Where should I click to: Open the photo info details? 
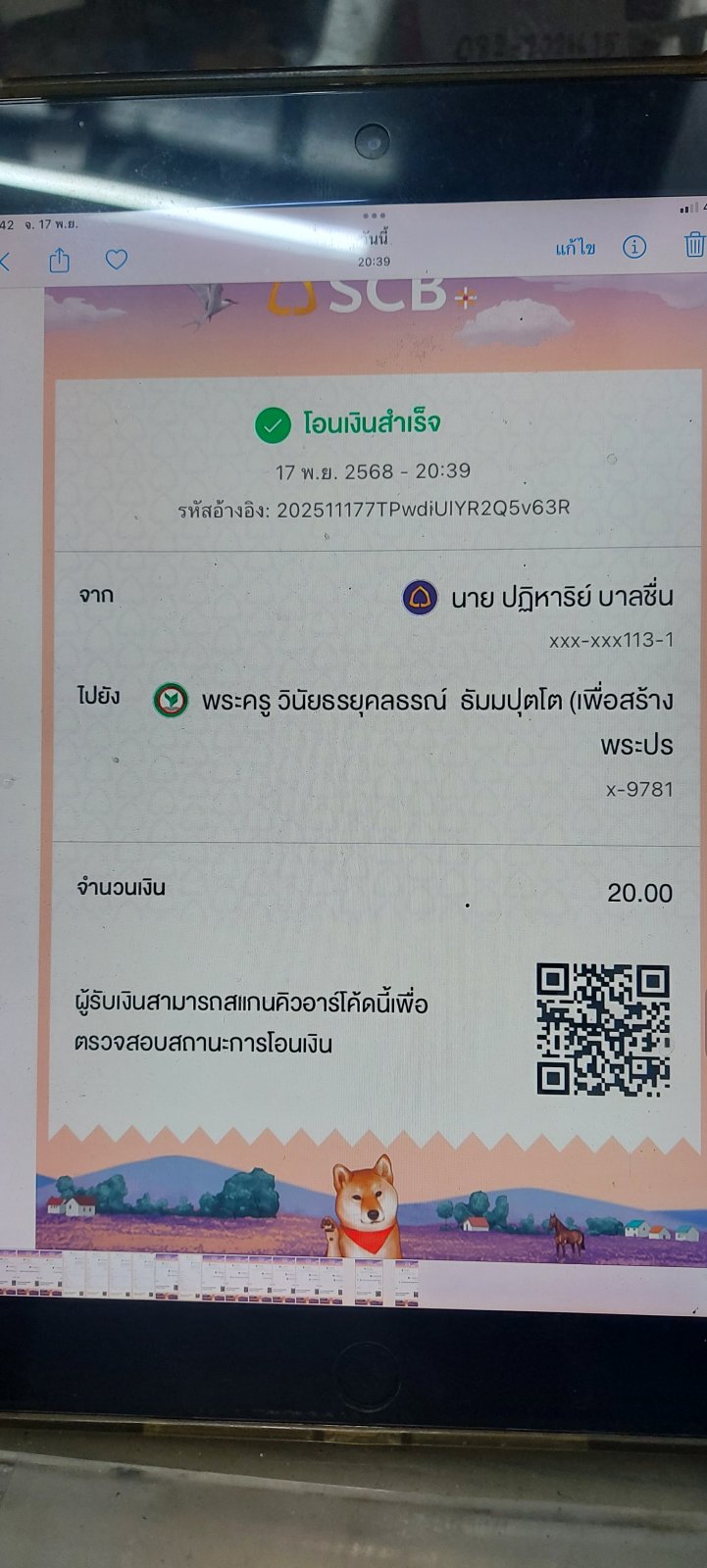[634, 247]
